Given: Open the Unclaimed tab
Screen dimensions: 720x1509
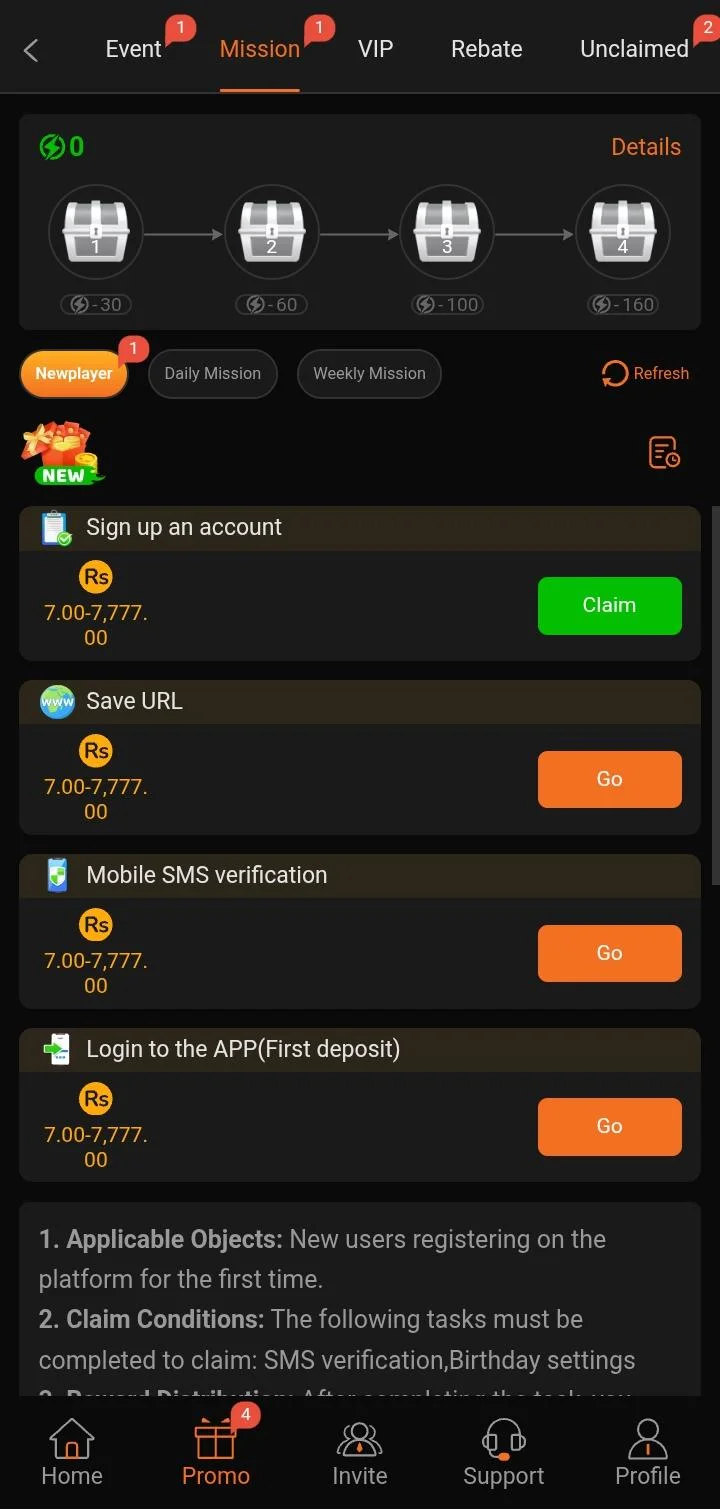Looking at the screenshot, I should point(634,49).
